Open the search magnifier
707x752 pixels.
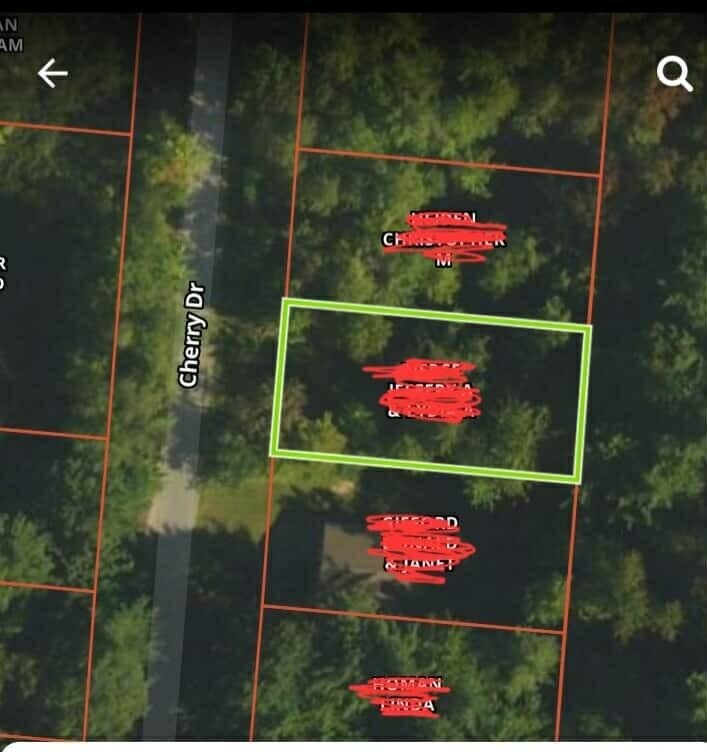(x=674, y=73)
